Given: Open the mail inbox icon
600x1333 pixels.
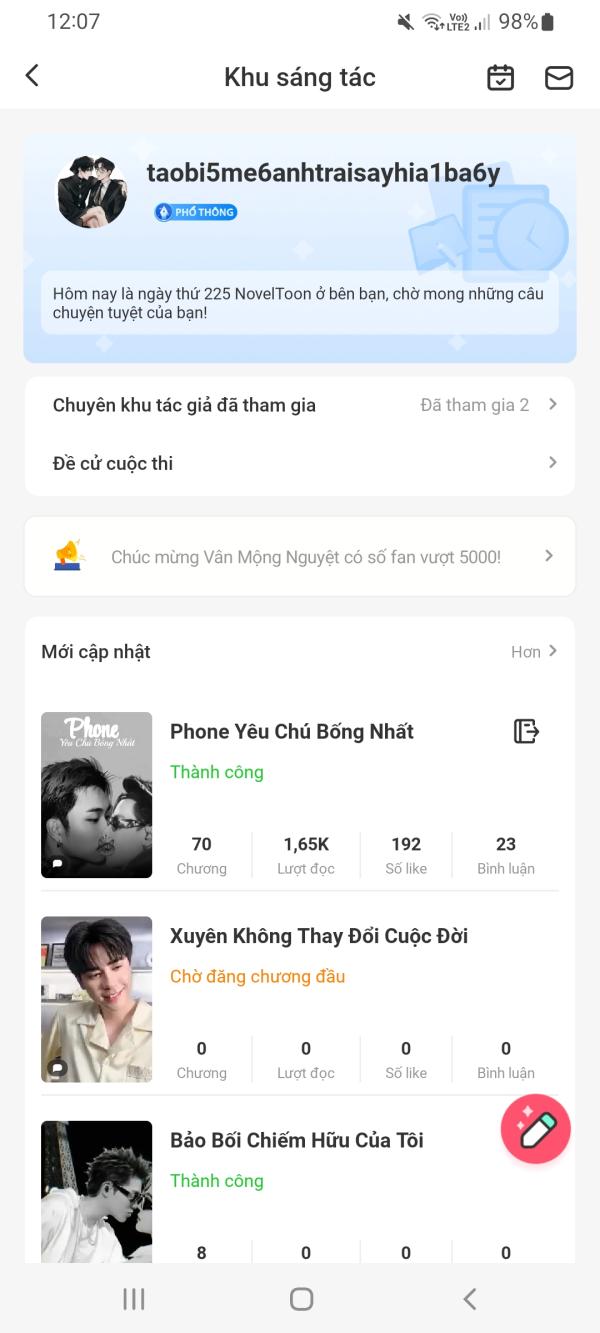Looking at the screenshot, I should [558, 77].
